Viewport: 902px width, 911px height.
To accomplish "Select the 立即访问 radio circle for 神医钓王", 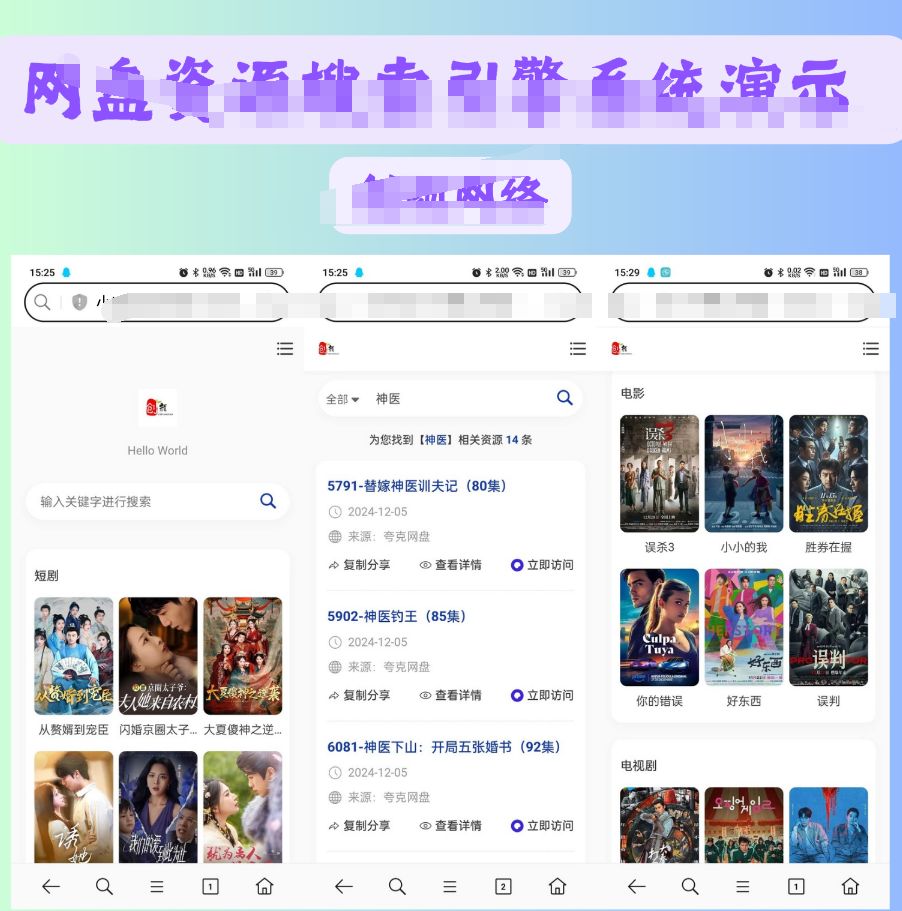I will click(x=518, y=695).
